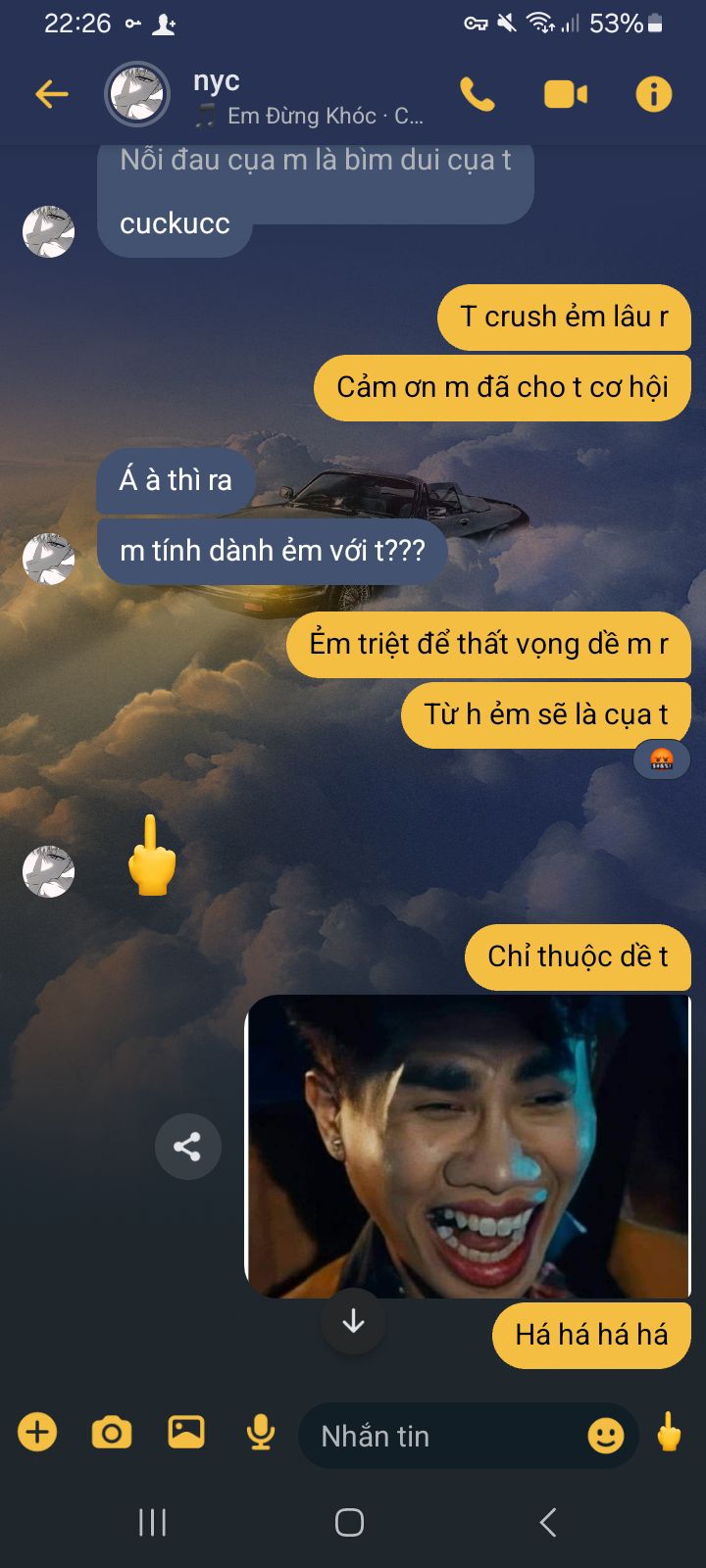The image size is (706, 1568).
Task: Open conversation info for nyc
Action: pos(653,95)
